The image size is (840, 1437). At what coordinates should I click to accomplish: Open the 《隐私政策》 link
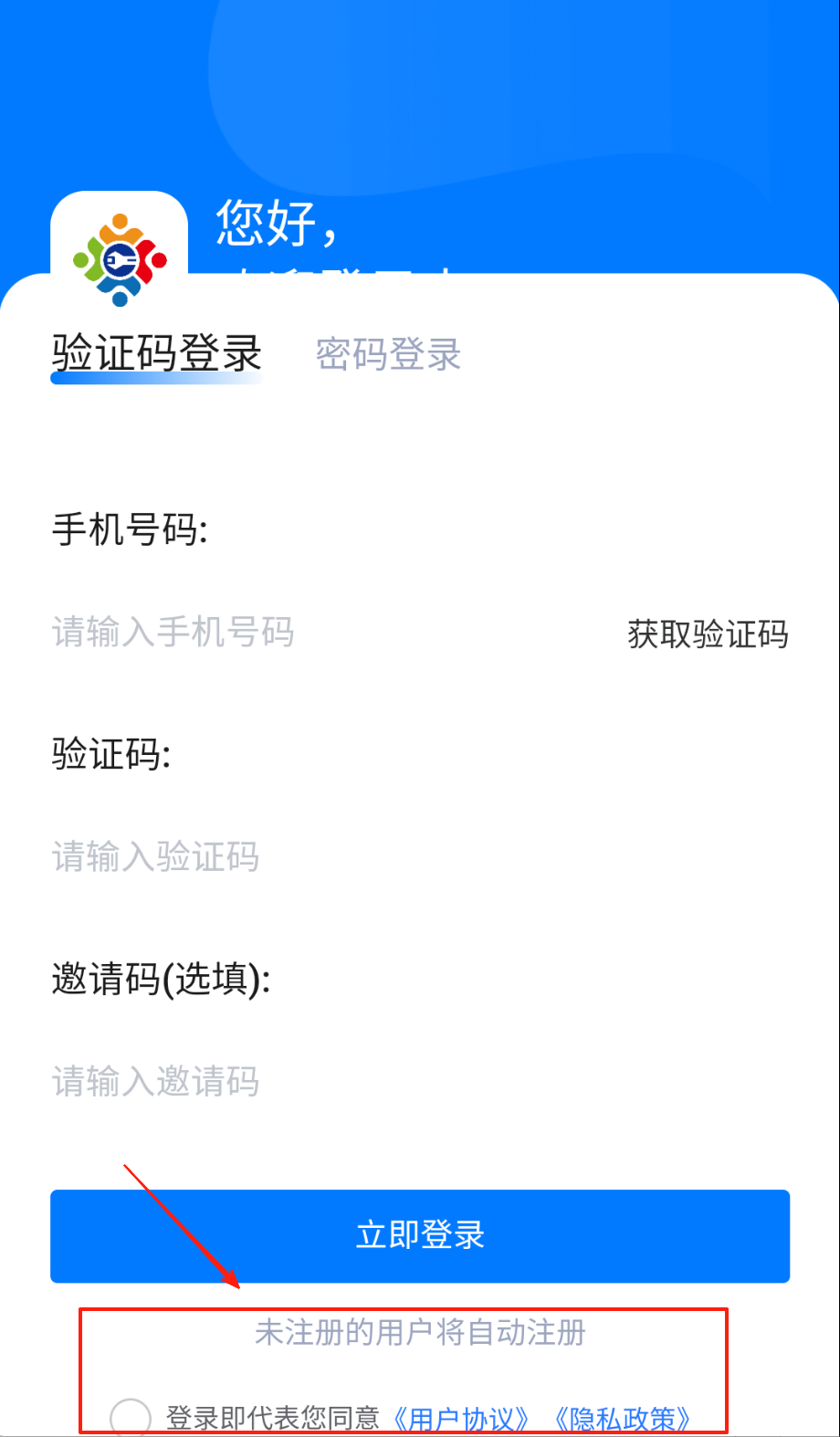click(x=622, y=1419)
